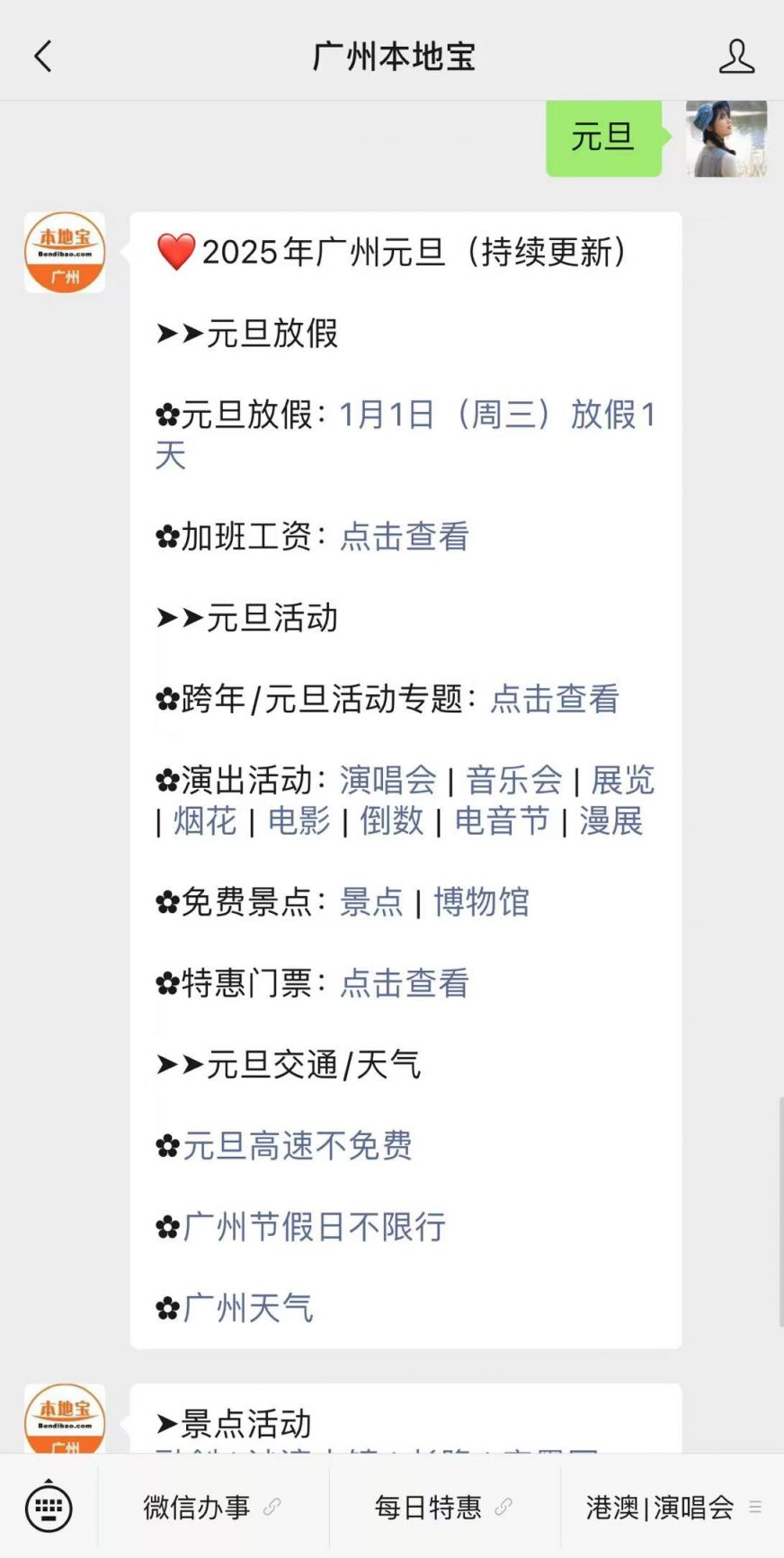Open the account profile icon
The image size is (784, 1558).
[736, 57]
